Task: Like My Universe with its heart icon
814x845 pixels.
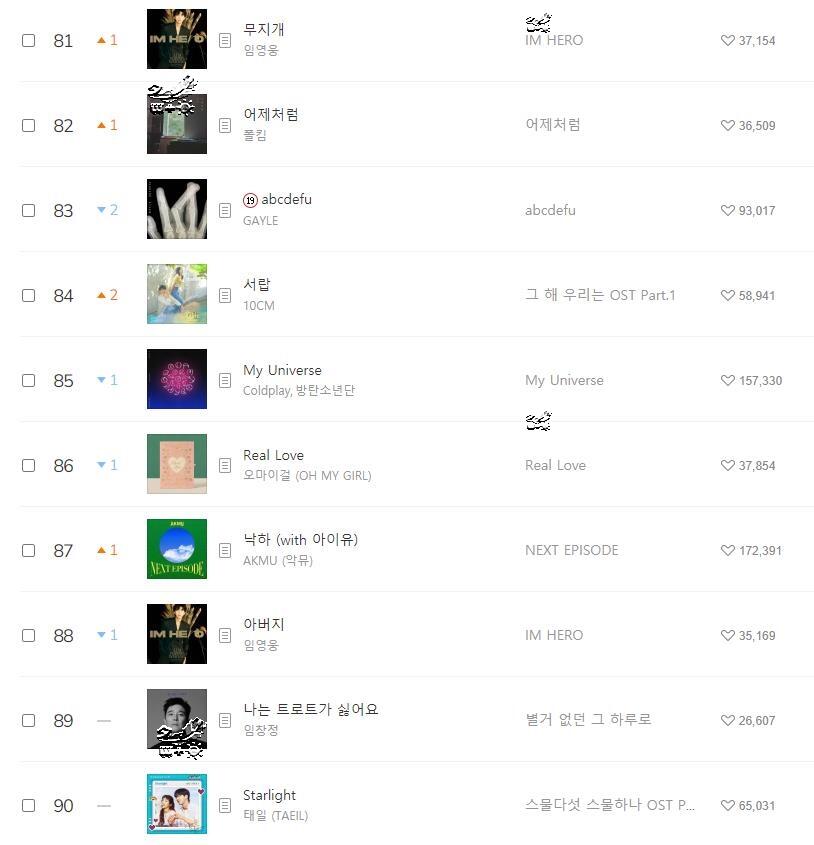Action: [728, 380]
